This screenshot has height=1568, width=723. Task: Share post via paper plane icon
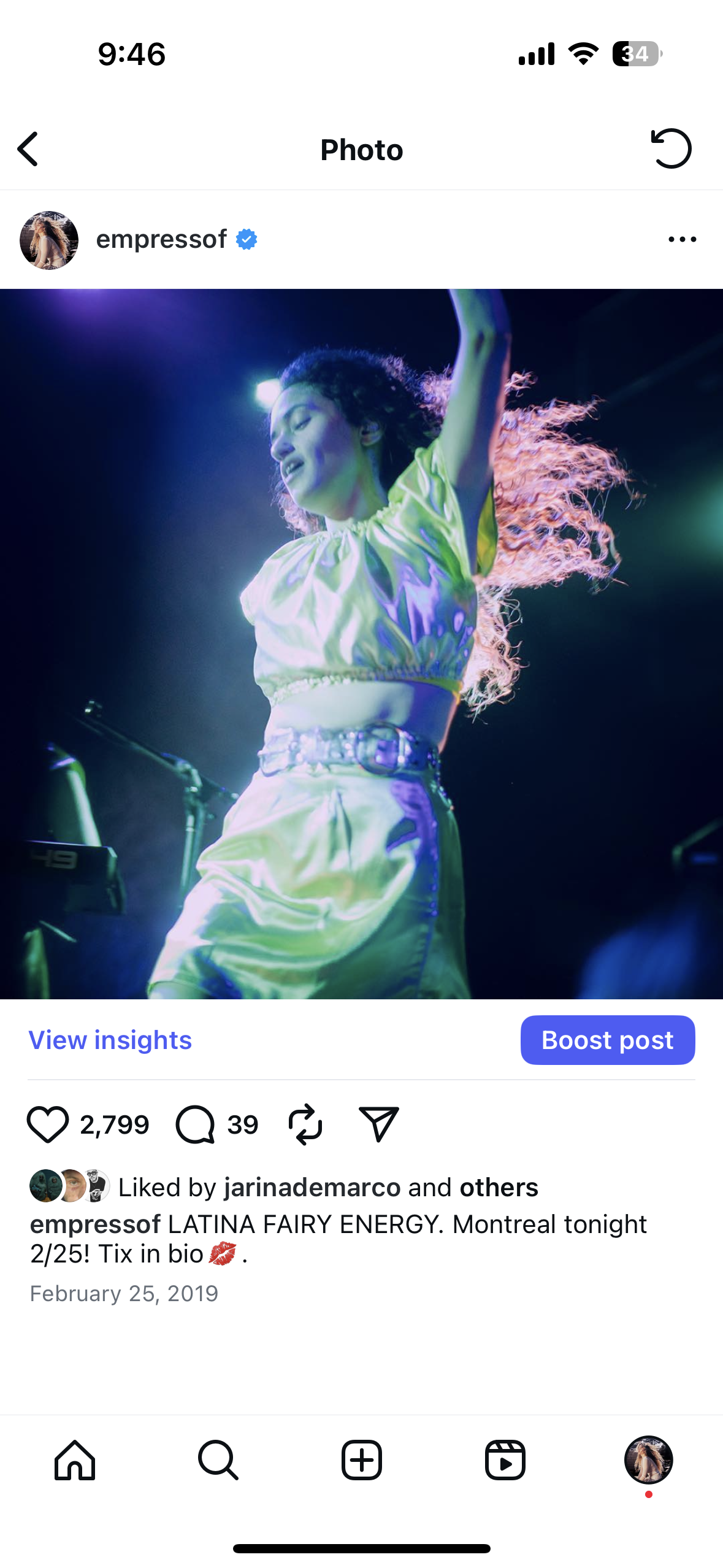tap(378, 1124)
